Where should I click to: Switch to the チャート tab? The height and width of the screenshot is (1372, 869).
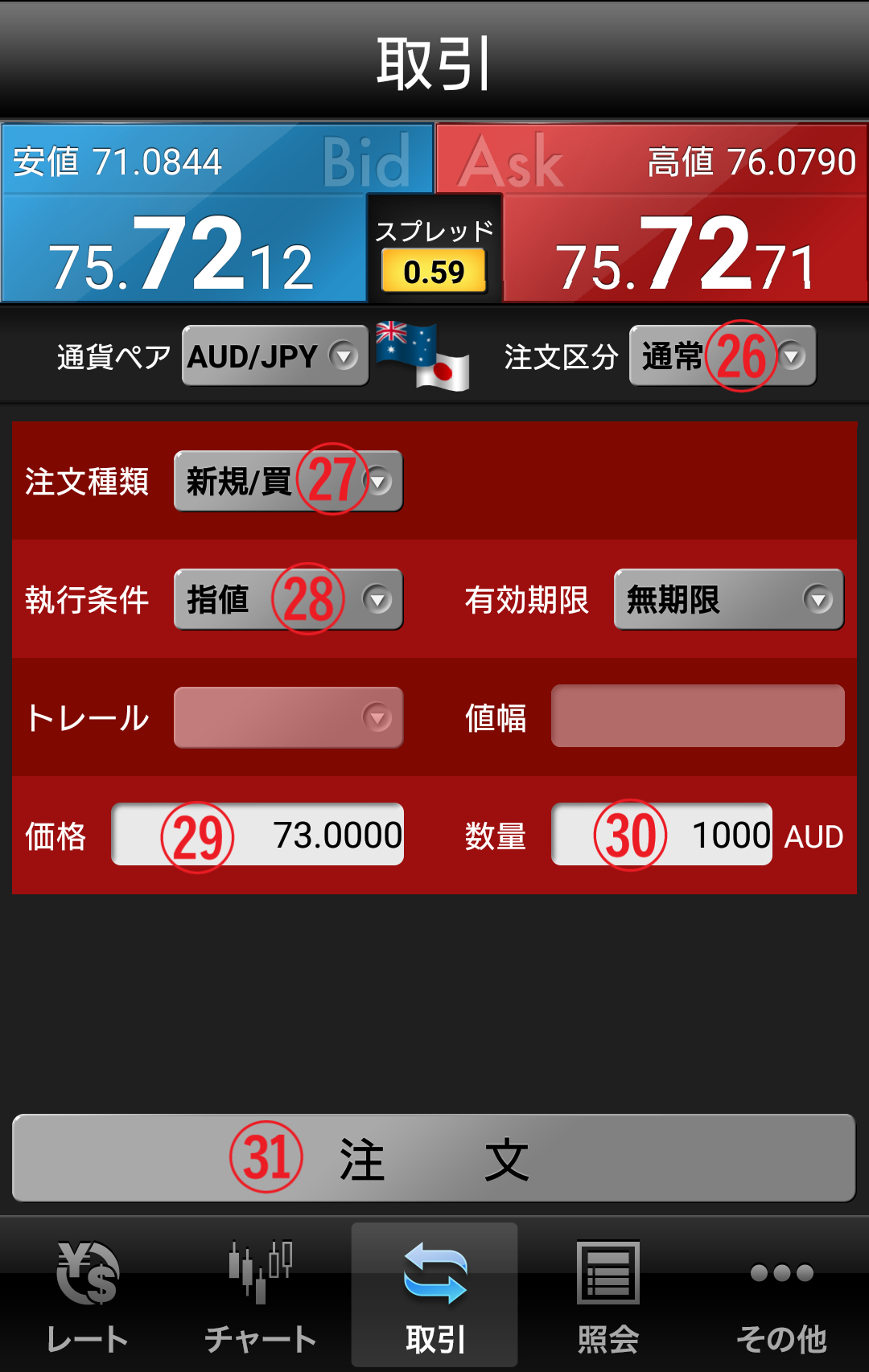coord(261,1295)
